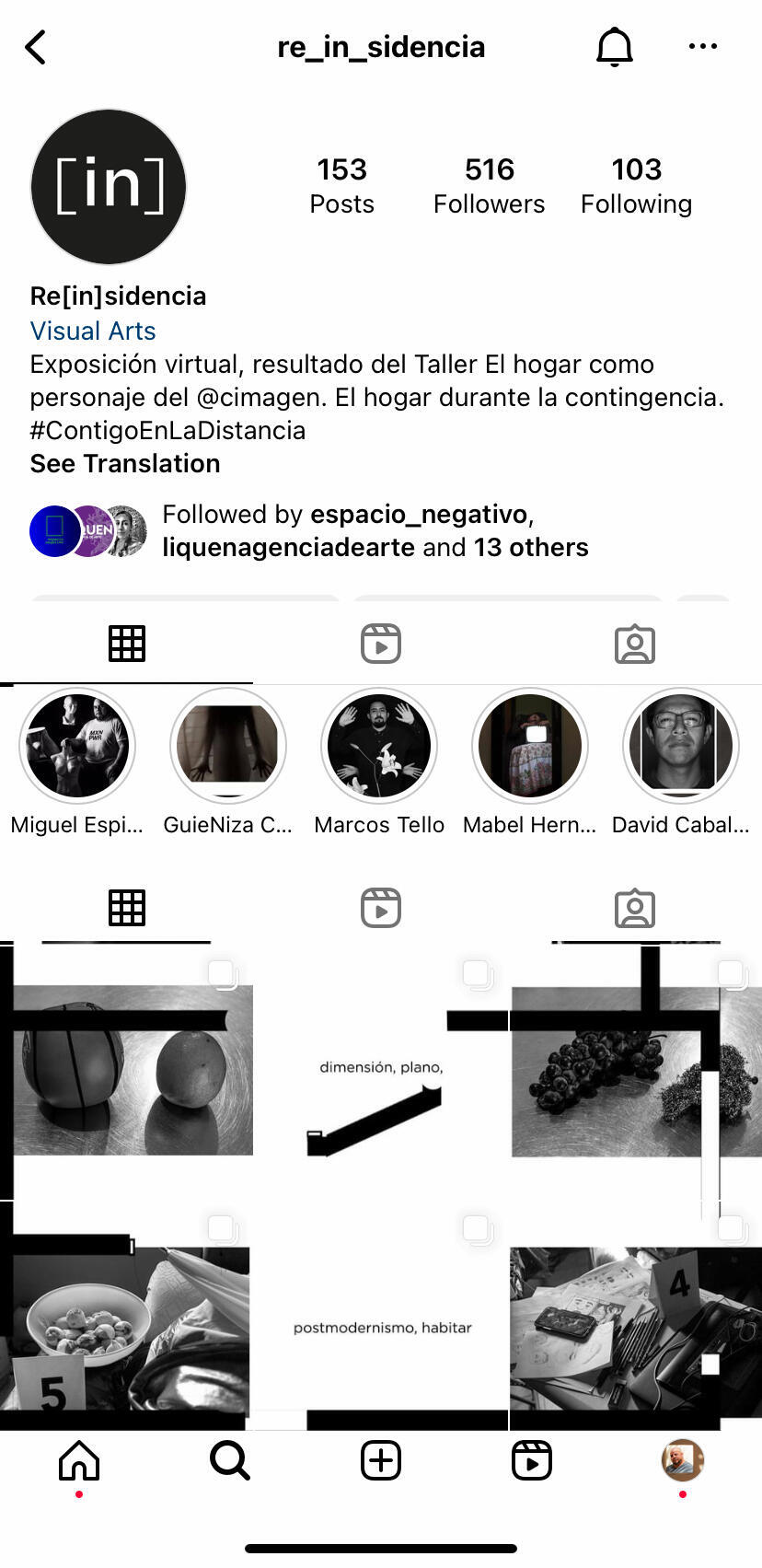Open the post reading 'dimensión, plano,'
This screenshot has height=1568, width=762.
381,1073
